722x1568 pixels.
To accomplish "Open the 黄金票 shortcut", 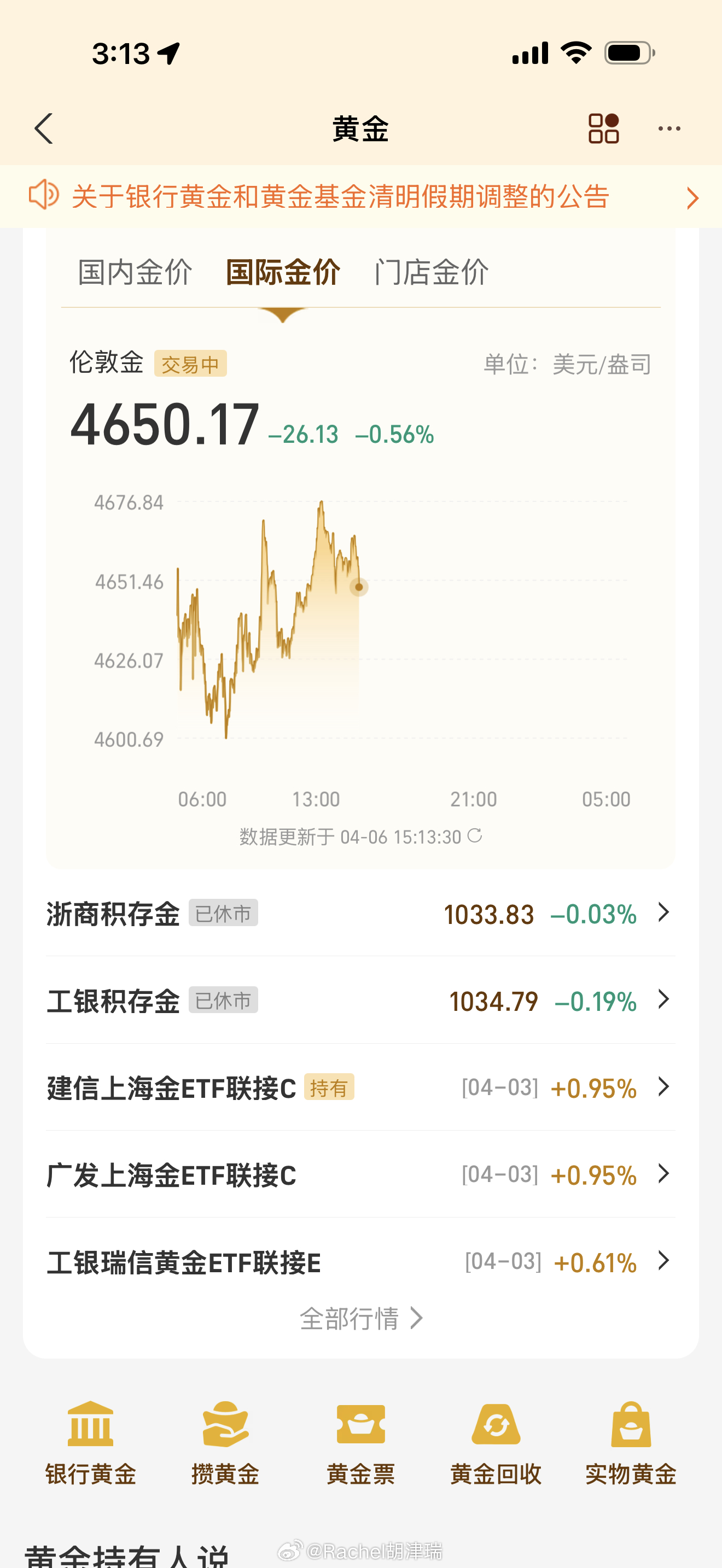I will 361,1443.
